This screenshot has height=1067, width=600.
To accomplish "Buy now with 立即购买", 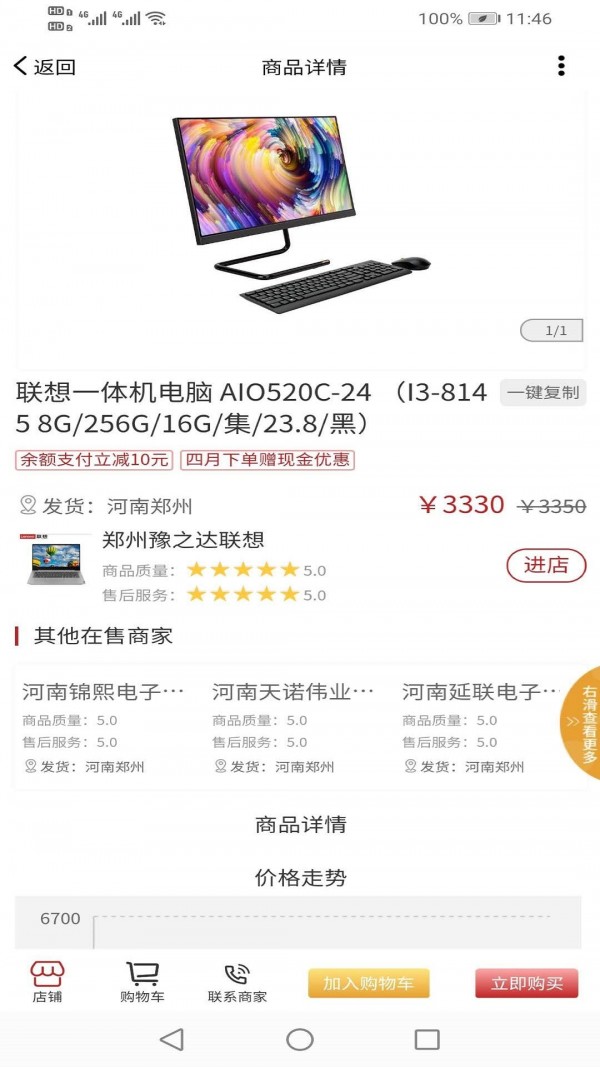I will click(526, 983).
